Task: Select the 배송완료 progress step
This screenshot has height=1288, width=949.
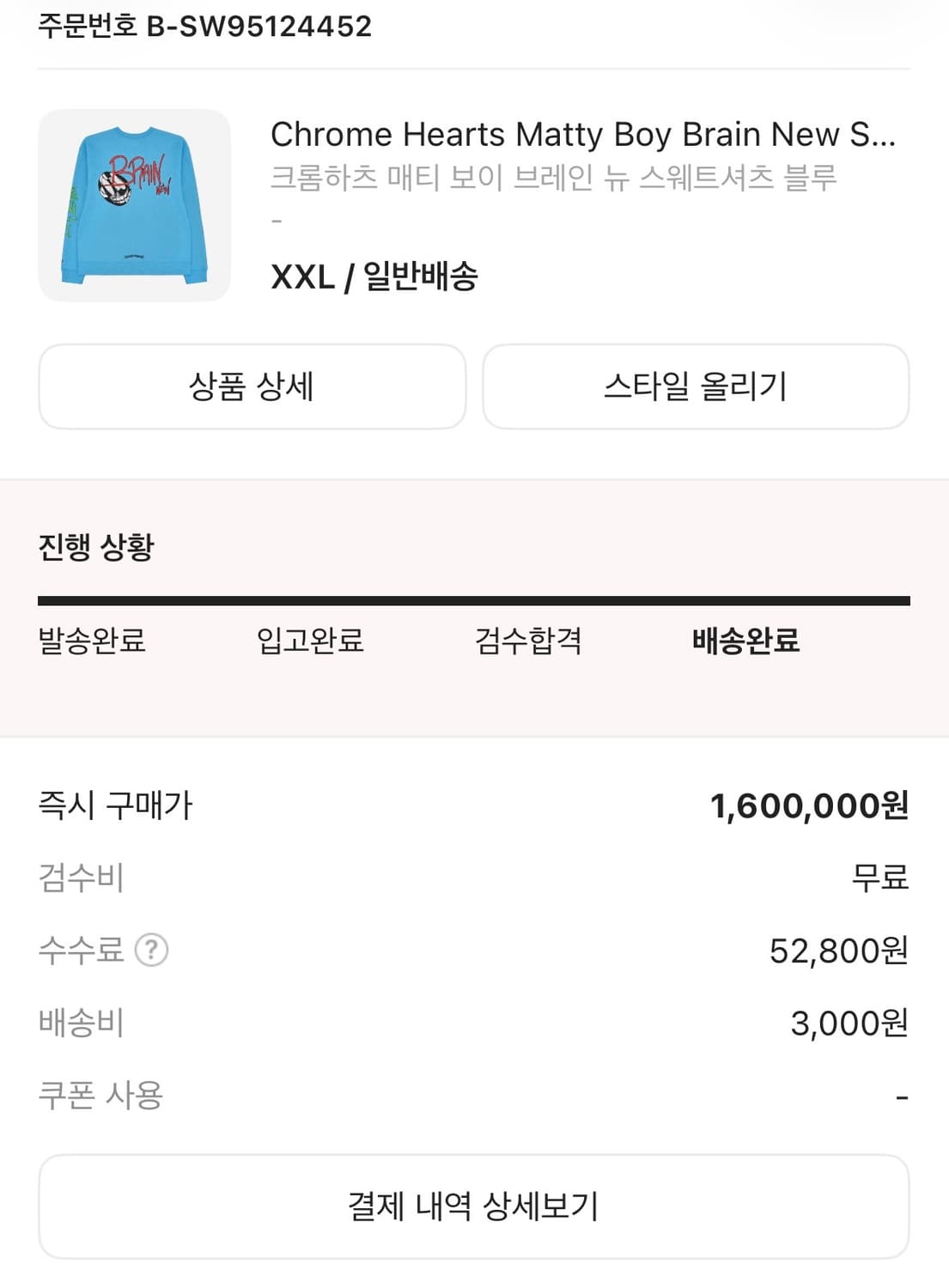Action: coord(744,642)
